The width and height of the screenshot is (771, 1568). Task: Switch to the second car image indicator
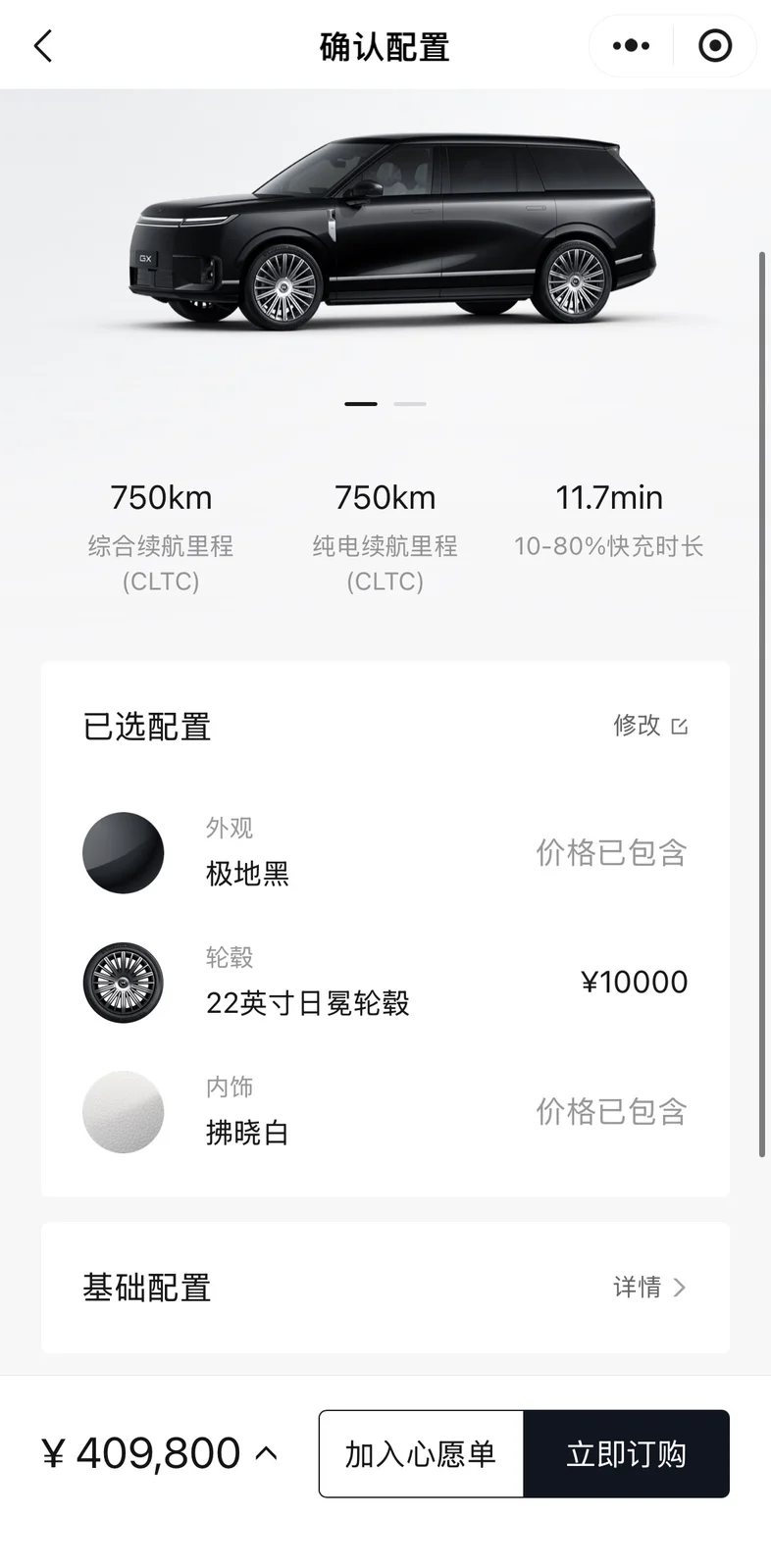click(410, 404)
